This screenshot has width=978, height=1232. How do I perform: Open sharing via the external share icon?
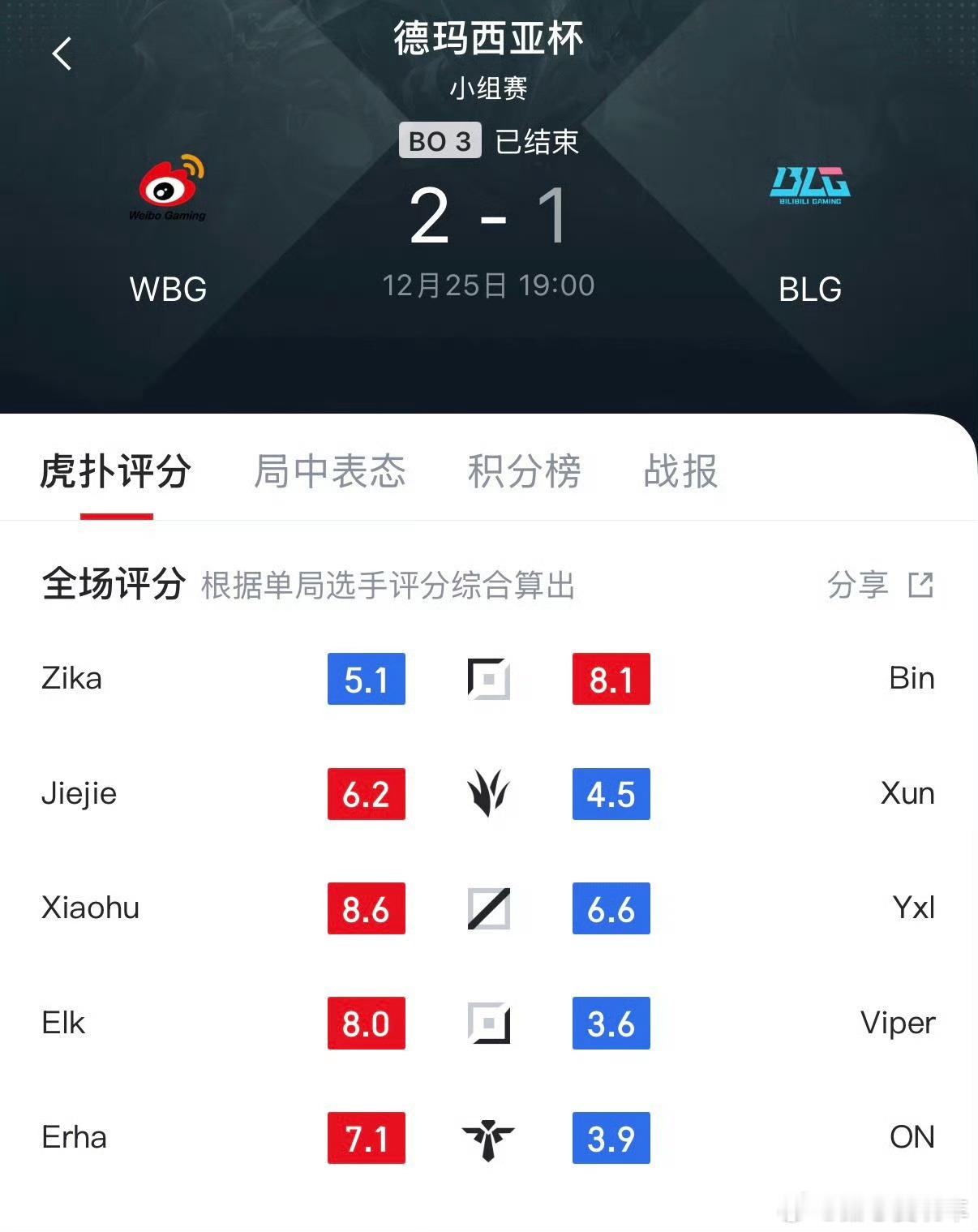tap(921, 586)
